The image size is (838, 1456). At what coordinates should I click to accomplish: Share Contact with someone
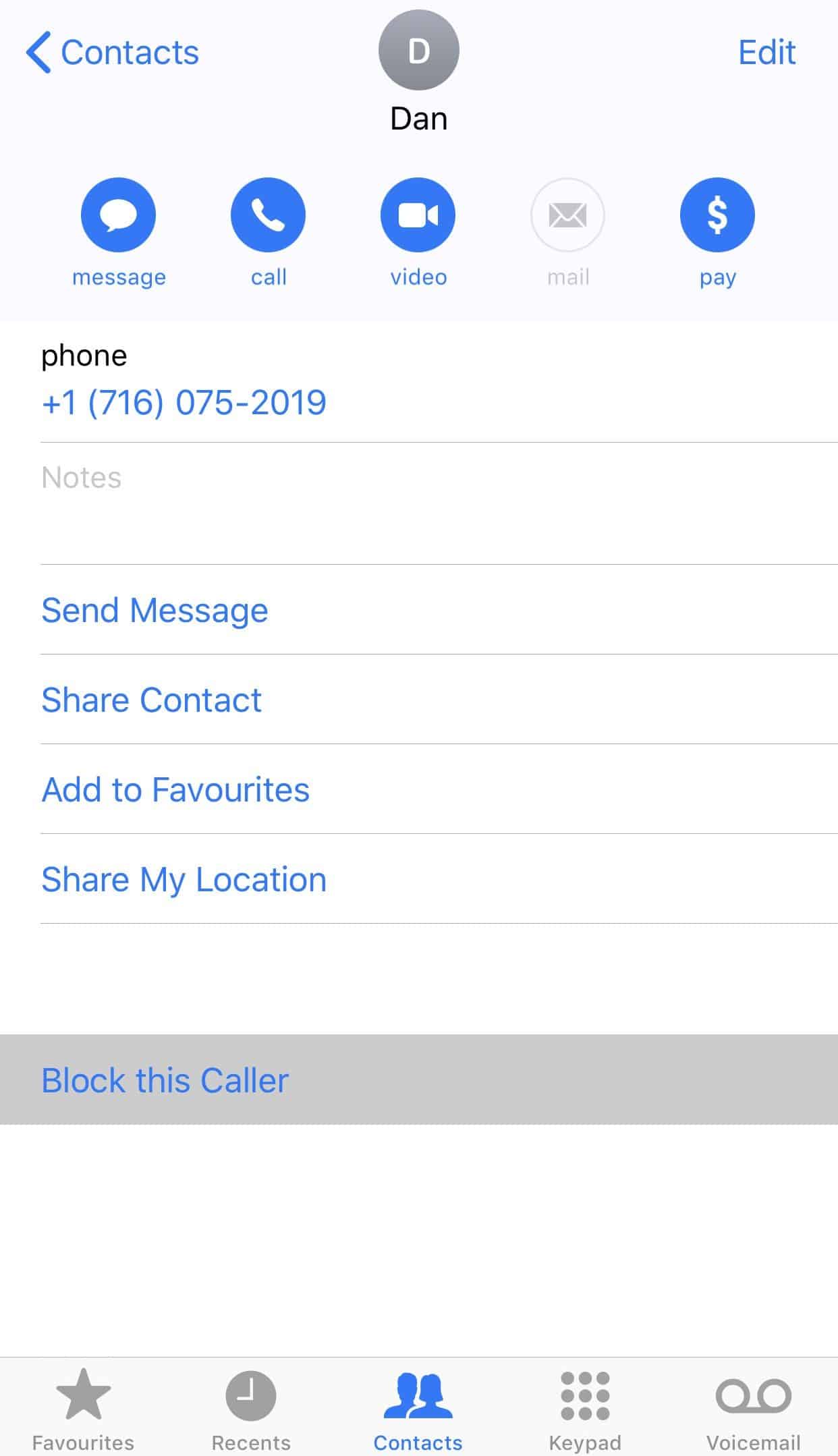151,700
